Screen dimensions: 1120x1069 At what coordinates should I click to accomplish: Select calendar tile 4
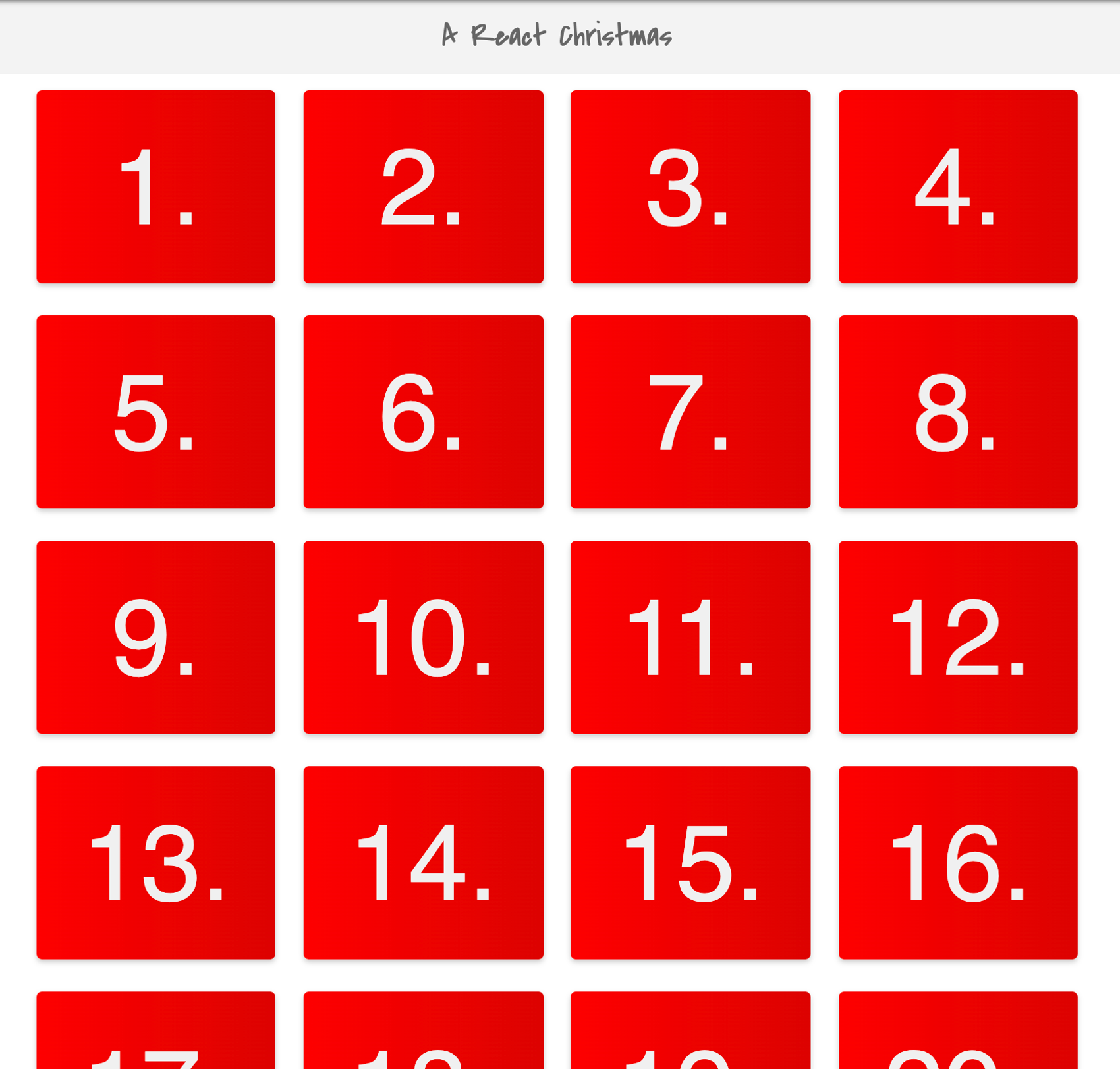[957, 186]
